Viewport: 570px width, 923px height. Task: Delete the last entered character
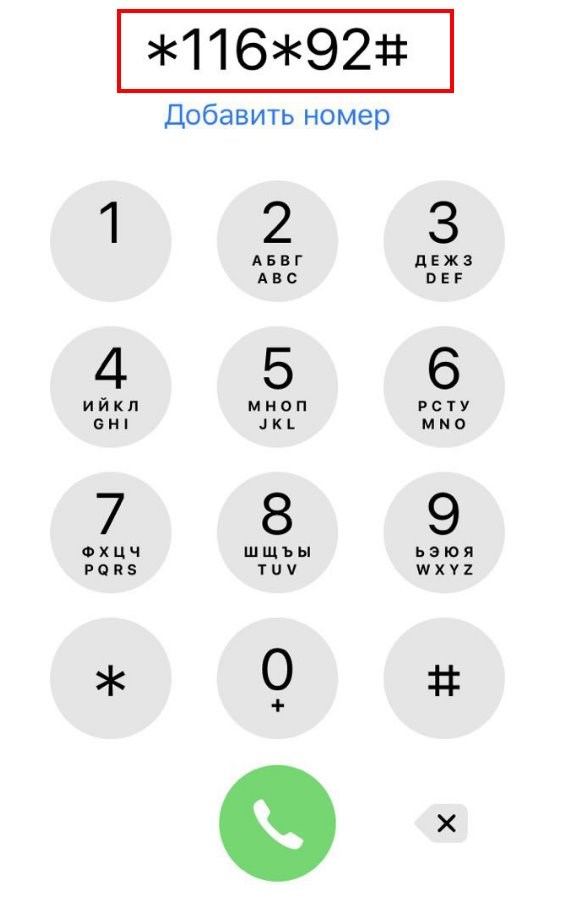click(442, 823)
